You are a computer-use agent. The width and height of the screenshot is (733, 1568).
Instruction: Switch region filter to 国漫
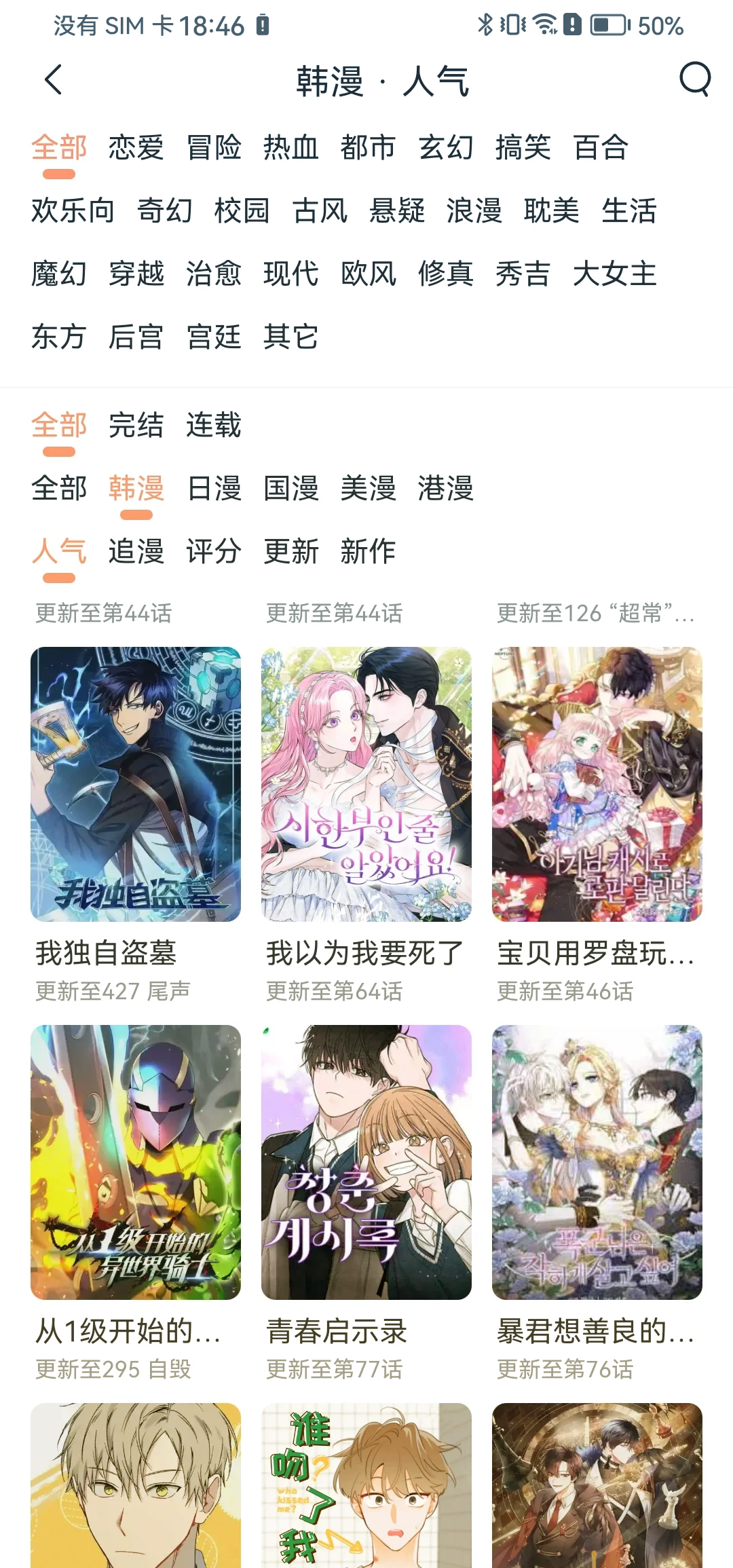pyautogui.click(x=290, y=489)
